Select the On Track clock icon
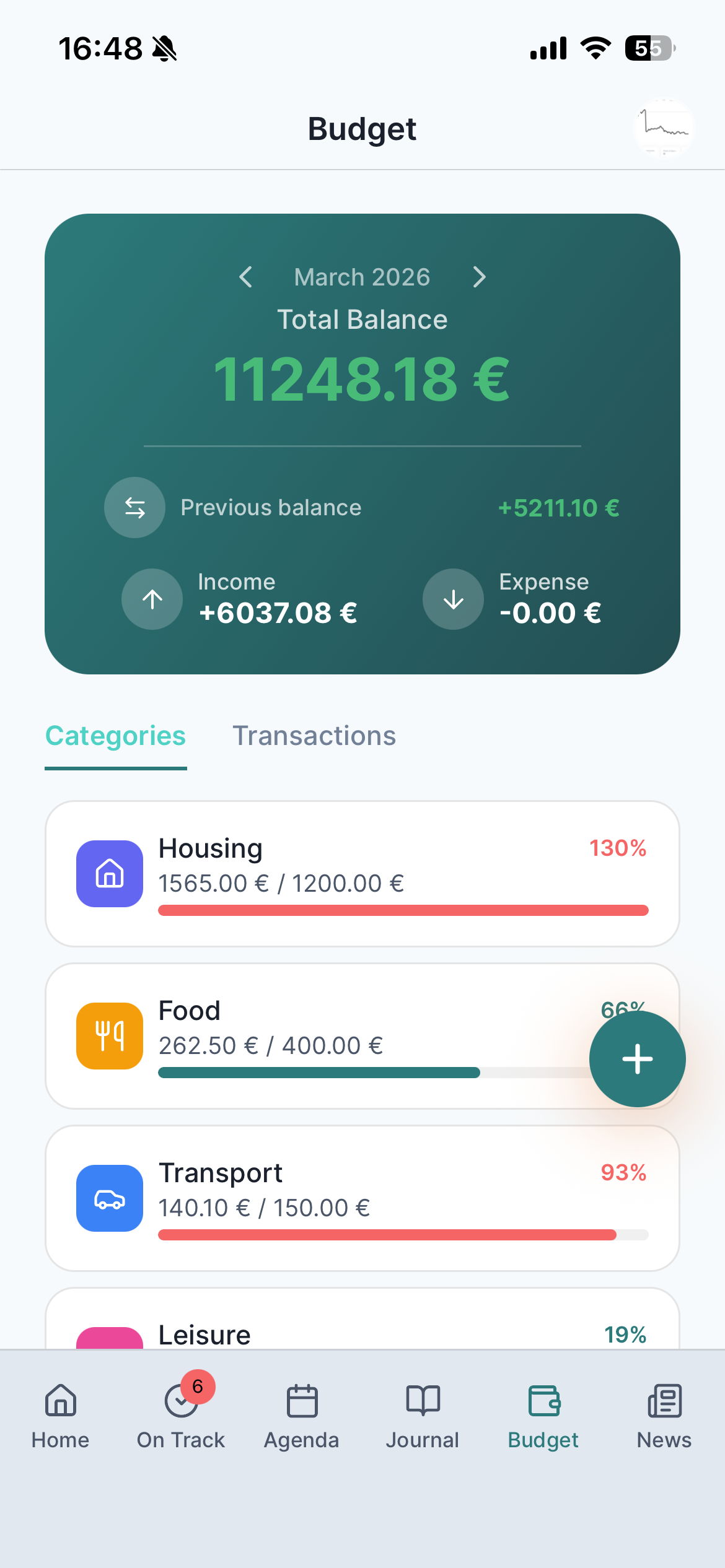 [179, 1401]
